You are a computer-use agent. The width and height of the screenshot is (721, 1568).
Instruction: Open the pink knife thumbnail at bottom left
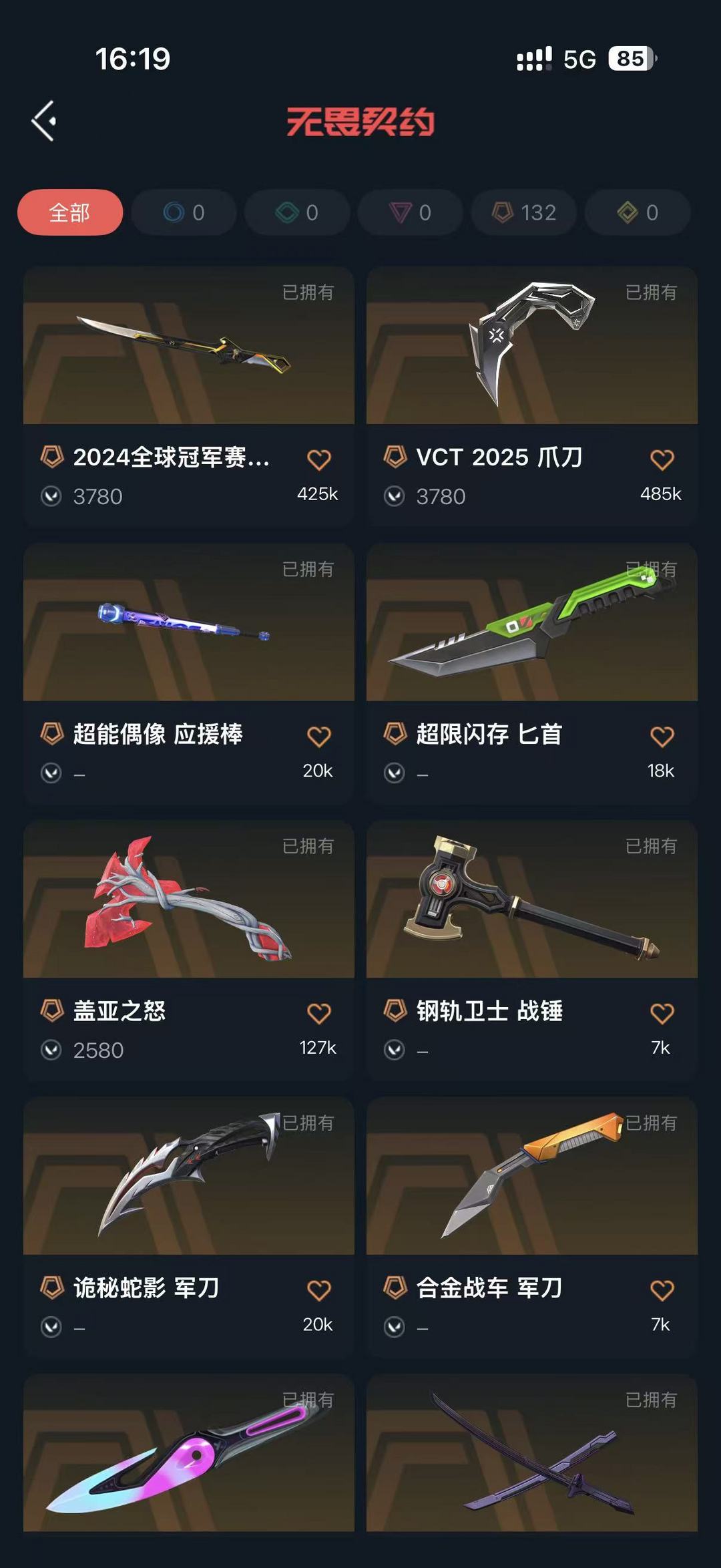189,1469
